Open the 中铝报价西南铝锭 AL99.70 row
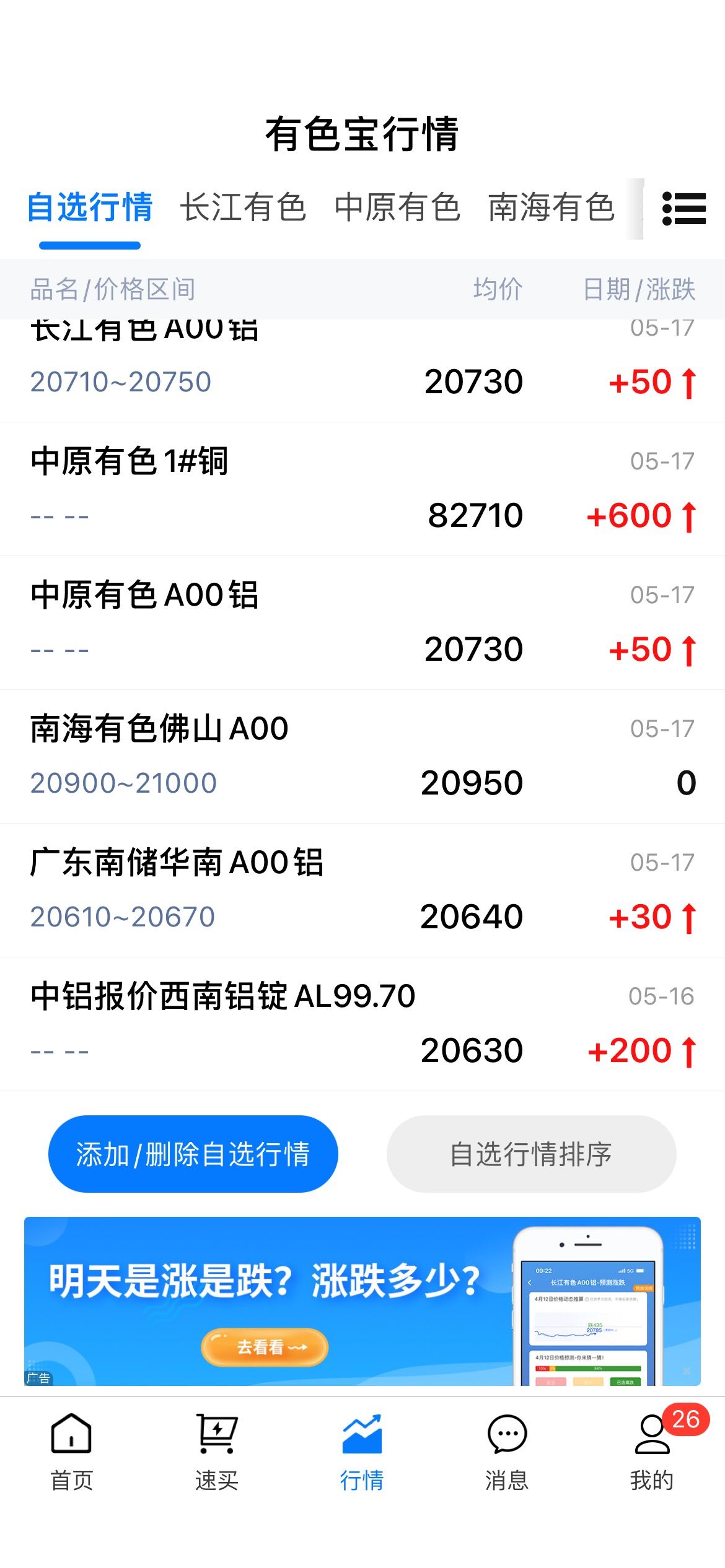725x1568 pixels. tap(362, 1024)
